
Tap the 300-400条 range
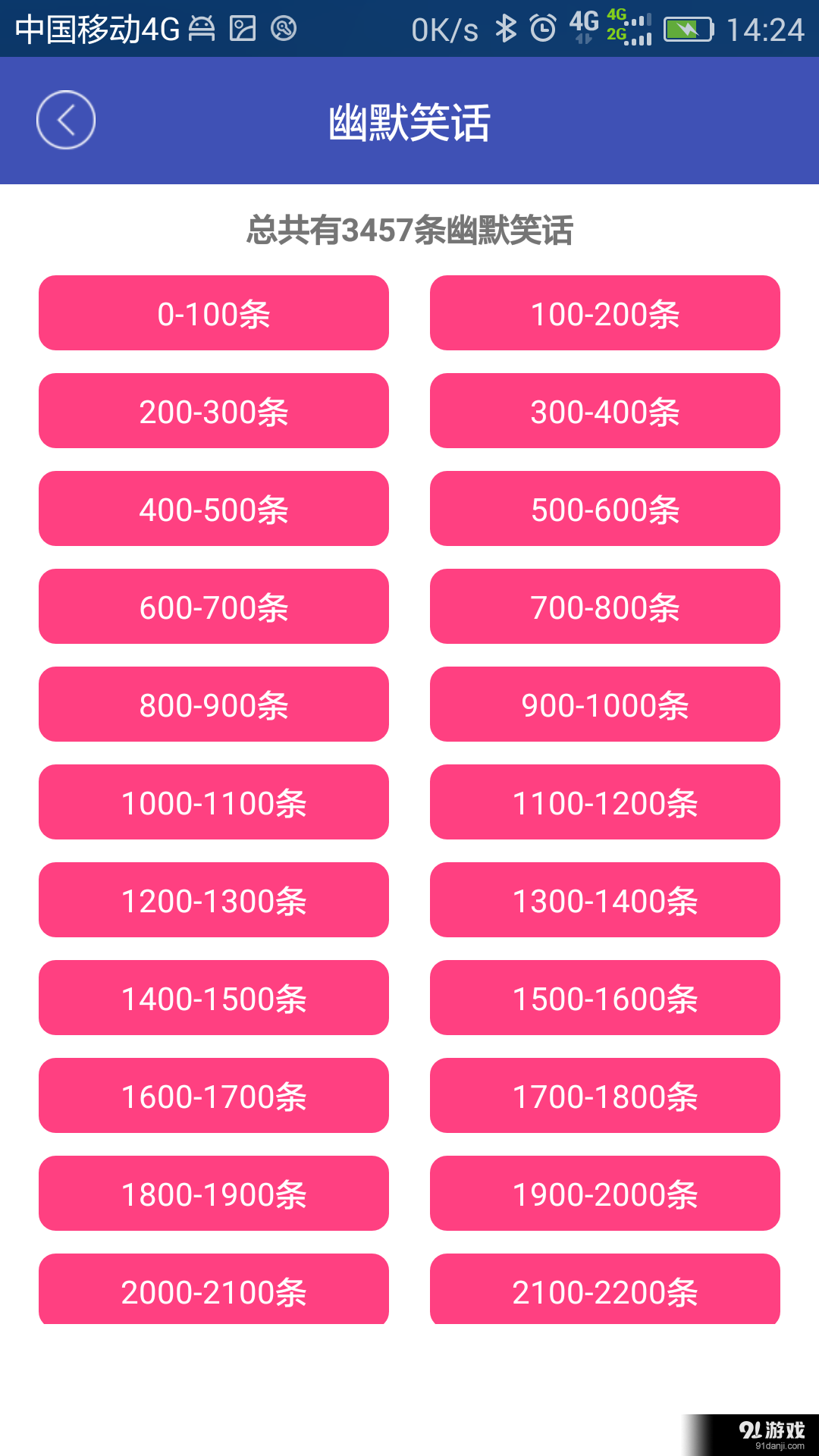point(604,411)
